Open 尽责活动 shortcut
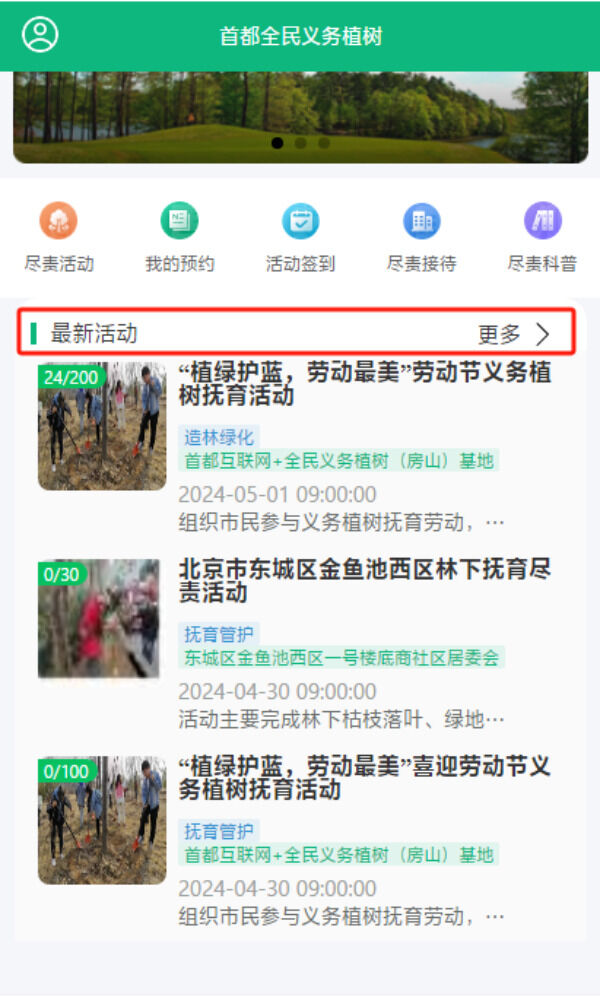The image size is (600, 997). 59,237
